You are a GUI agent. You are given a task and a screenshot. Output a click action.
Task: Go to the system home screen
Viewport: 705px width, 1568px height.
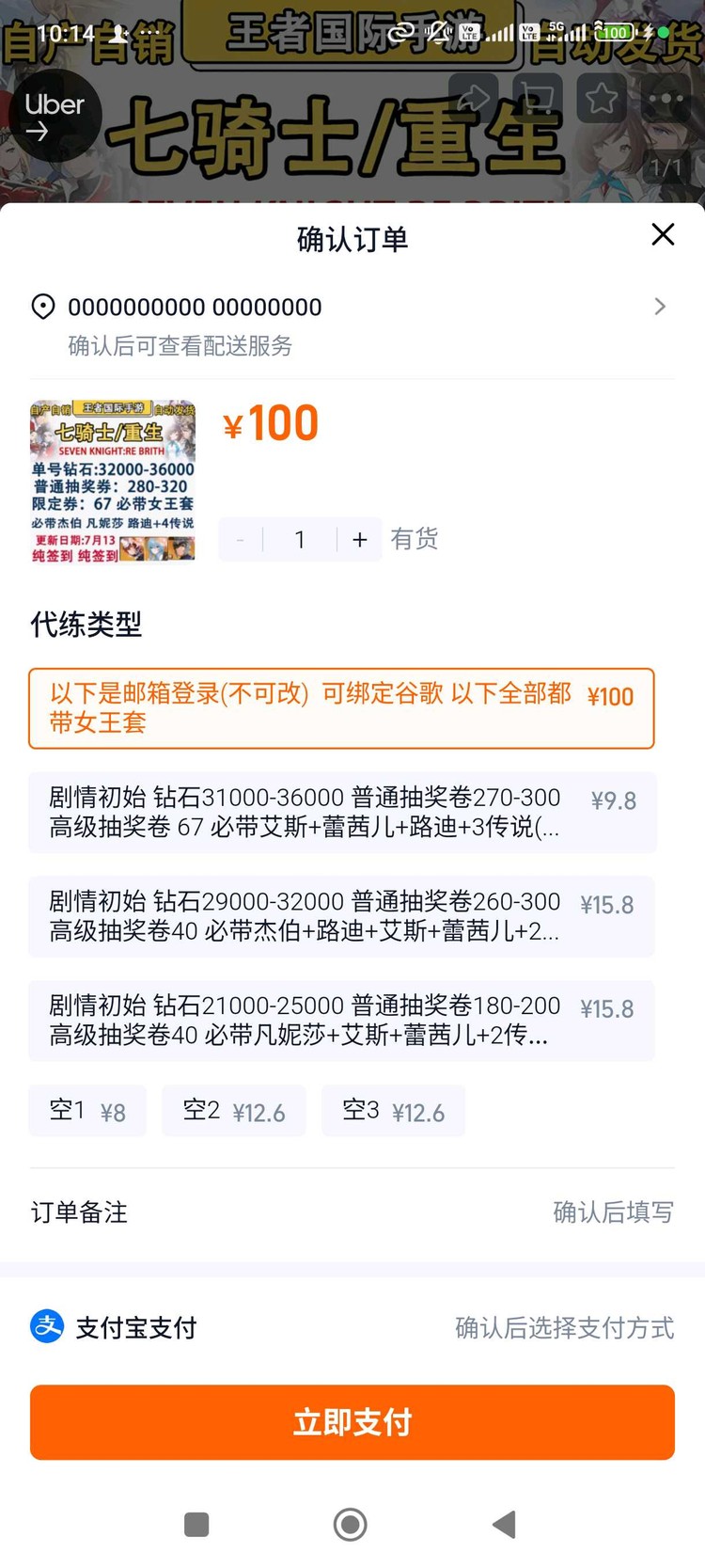pyautogui.click(x=351, y=1525)
